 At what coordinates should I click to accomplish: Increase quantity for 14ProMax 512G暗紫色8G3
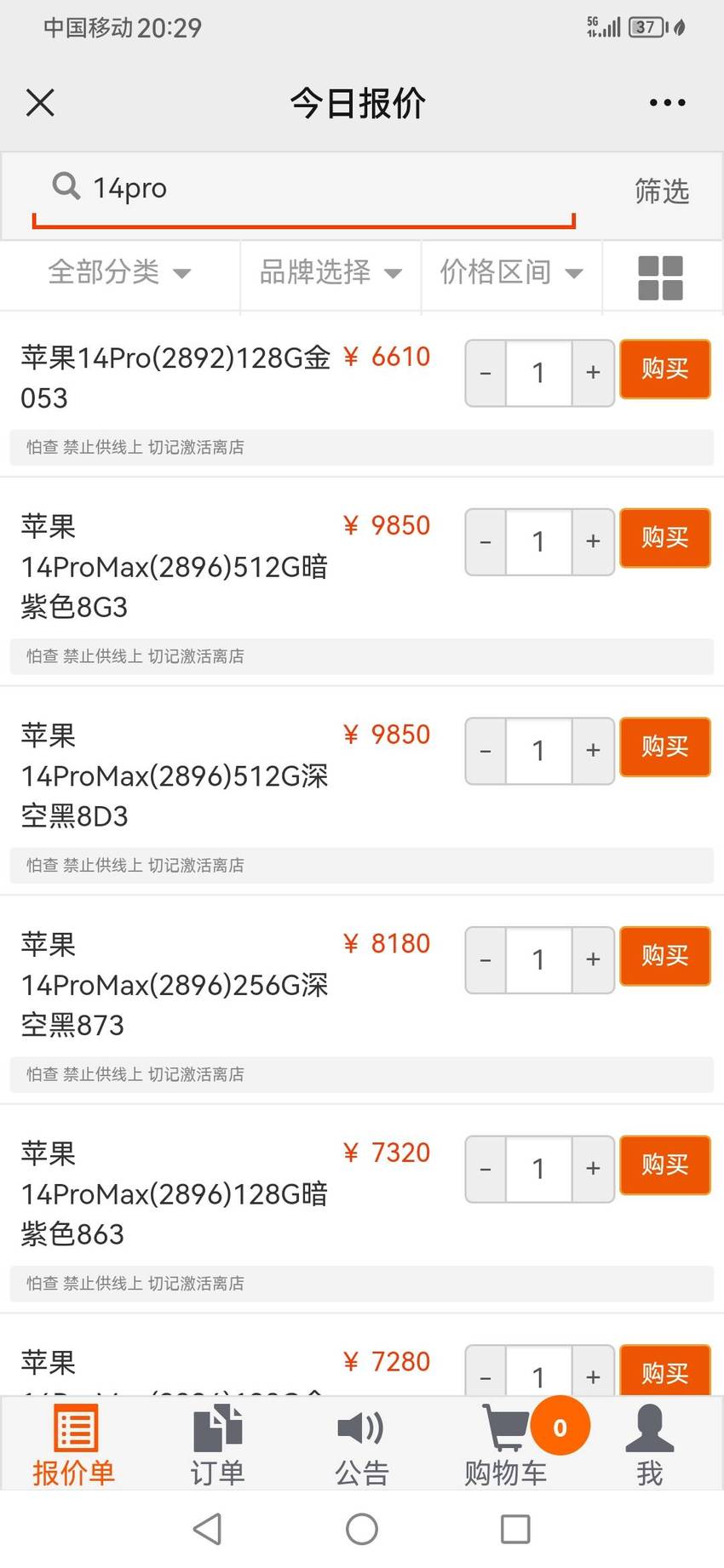click(x=593, y=541)
